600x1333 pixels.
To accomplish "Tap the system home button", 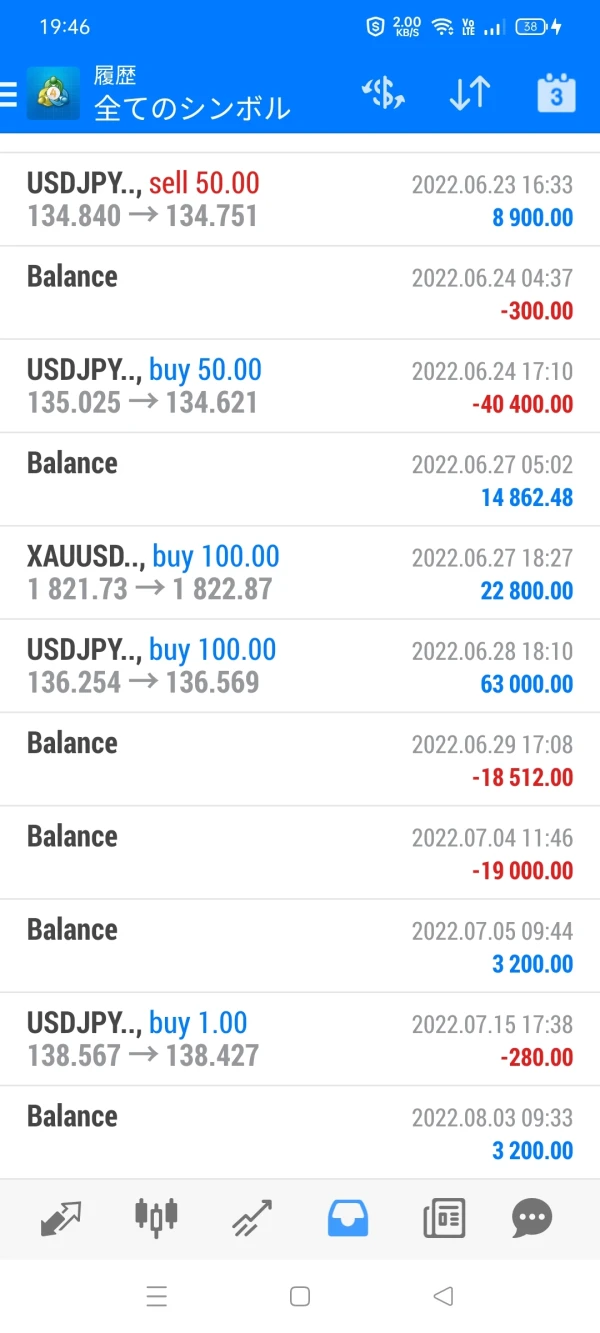I will (x=299, y=1297).
